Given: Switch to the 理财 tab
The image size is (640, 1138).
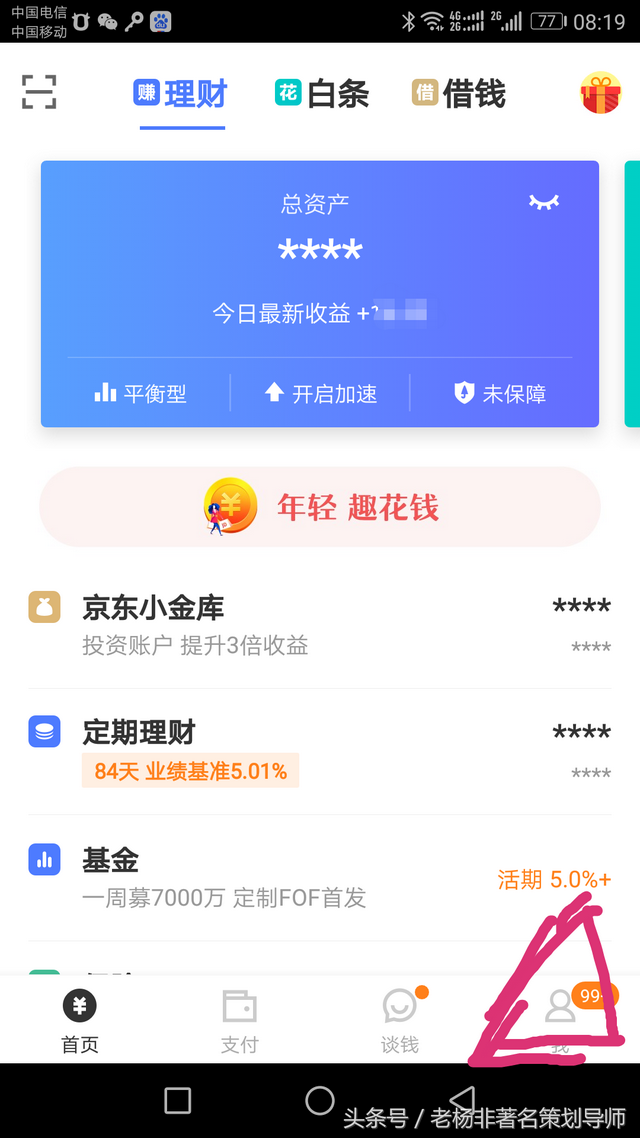Looking at the screenshot, I should (x=182, y=95).
